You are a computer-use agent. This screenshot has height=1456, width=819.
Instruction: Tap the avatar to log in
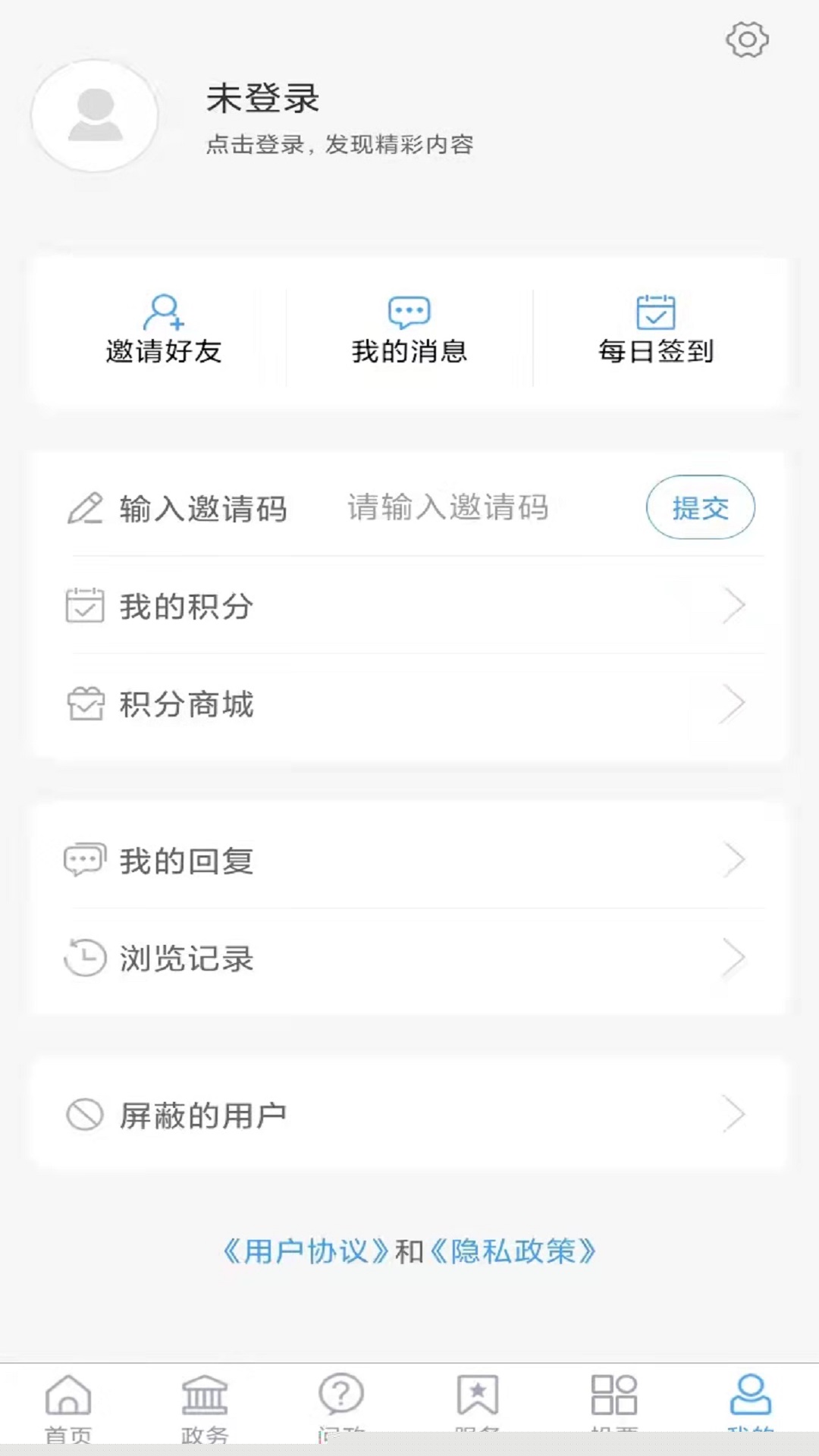(95, 115)
